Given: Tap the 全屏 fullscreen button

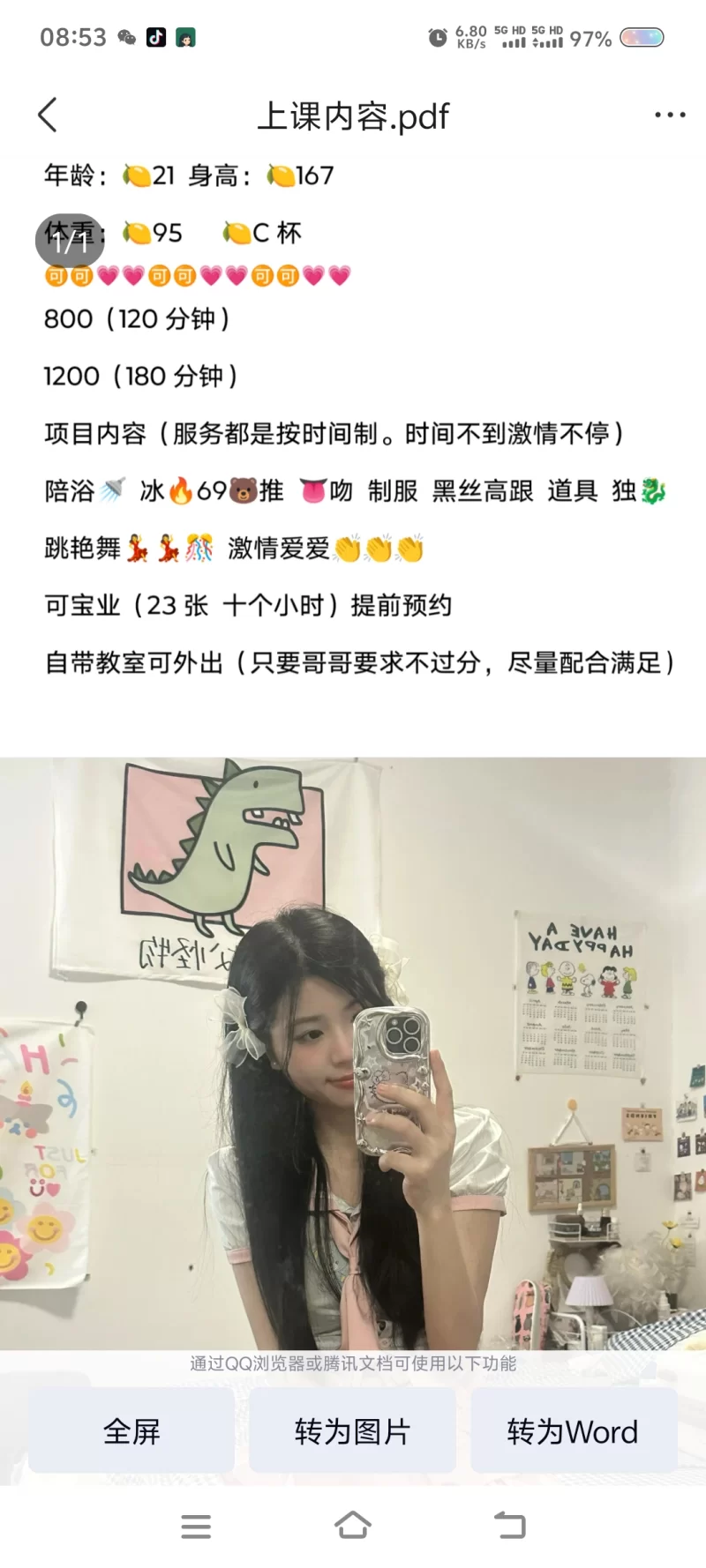Looking at the screenshot, I should (x=131, y=1431).
